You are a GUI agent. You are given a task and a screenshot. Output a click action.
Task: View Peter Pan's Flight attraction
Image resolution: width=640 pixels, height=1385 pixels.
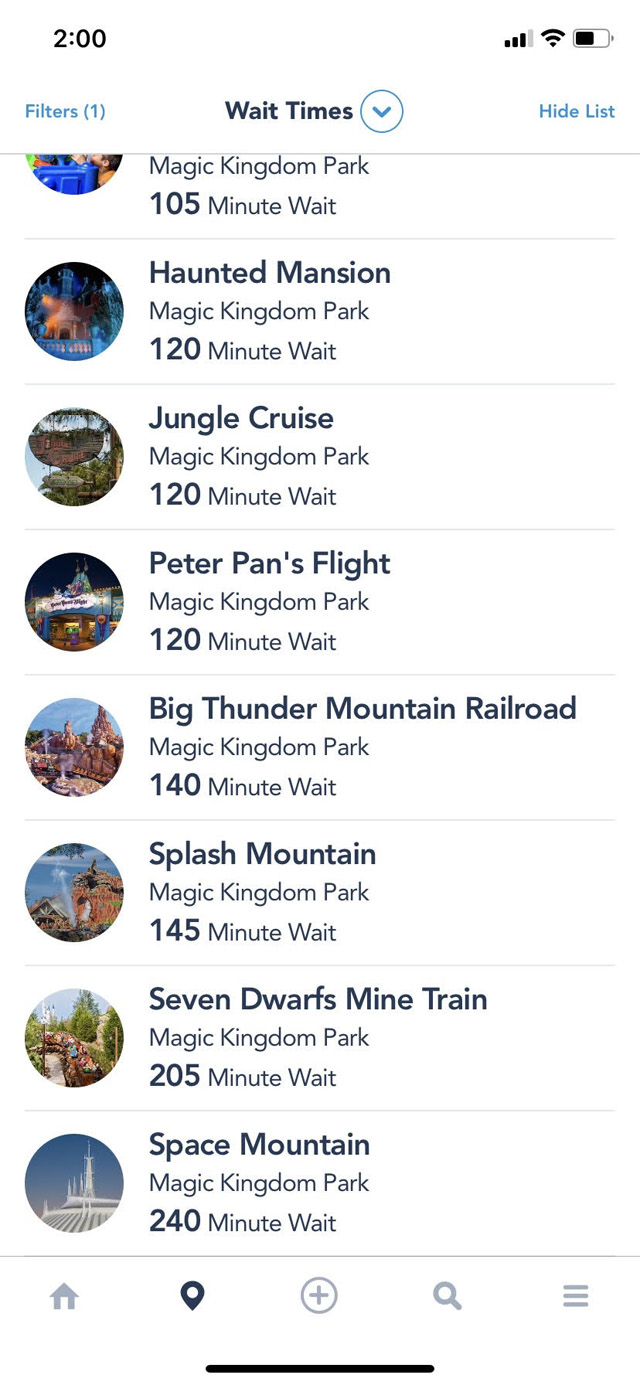coord(320,602)
